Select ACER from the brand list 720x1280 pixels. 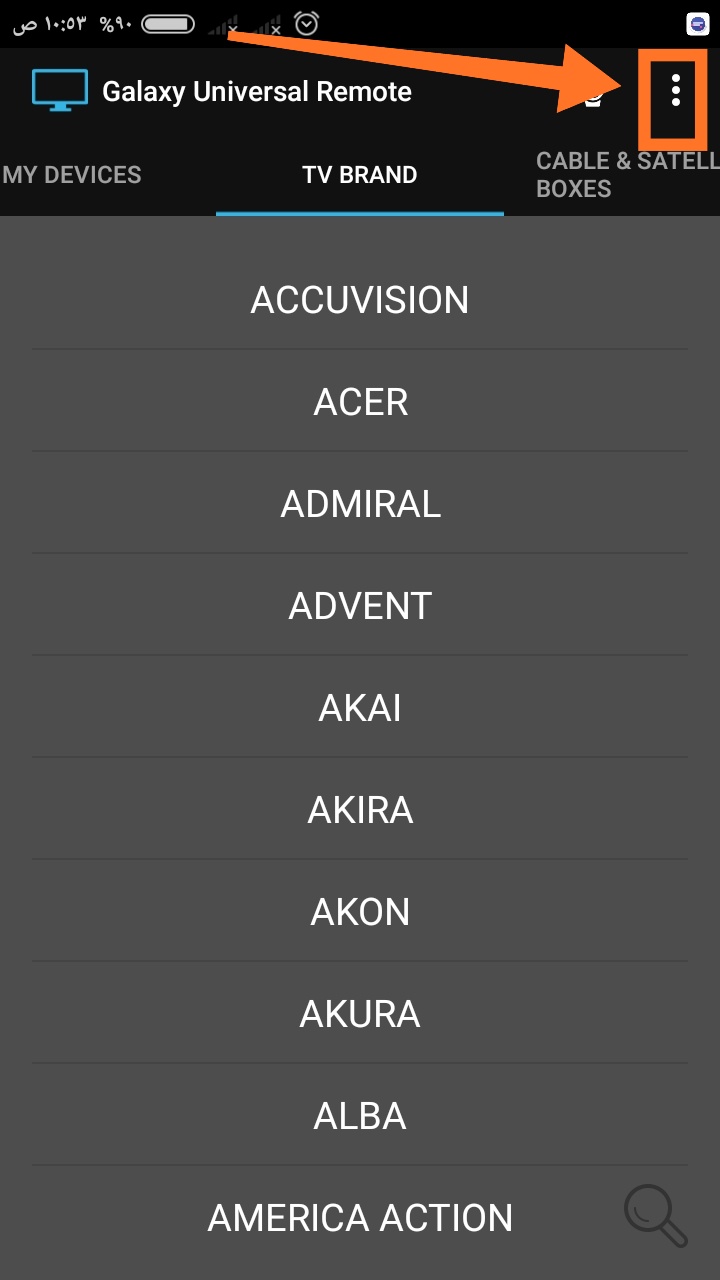[360, 402]
